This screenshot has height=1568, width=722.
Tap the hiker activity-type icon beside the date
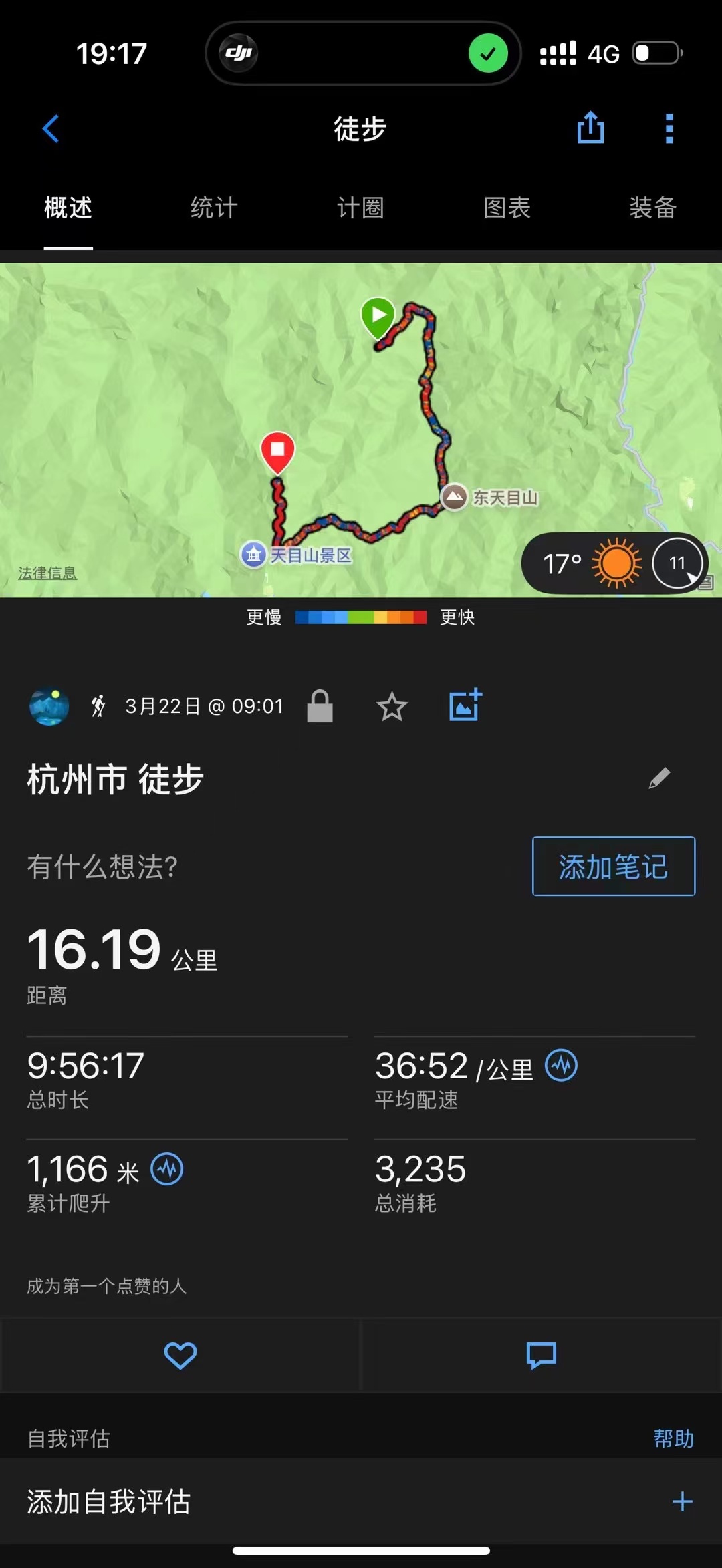[98, 705]
